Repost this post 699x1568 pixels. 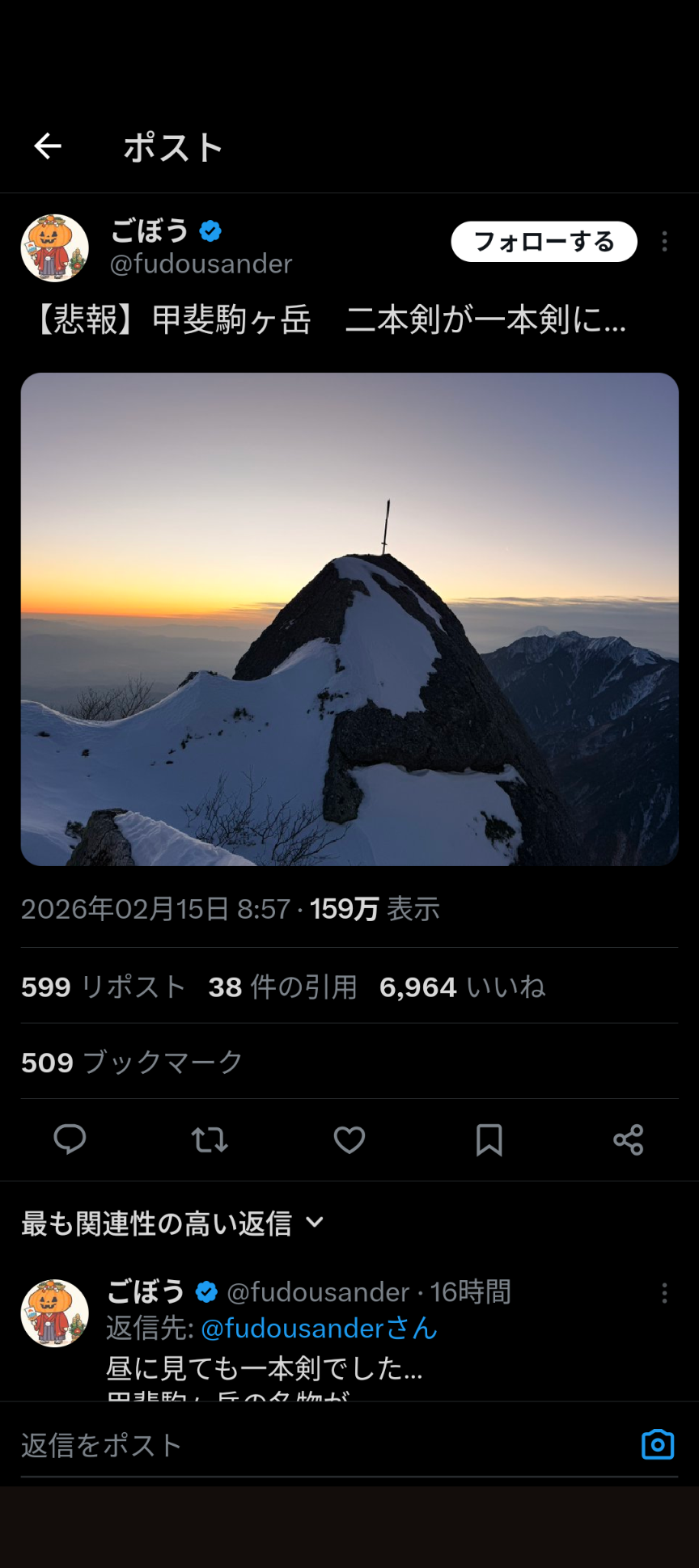click(210, 1139)
